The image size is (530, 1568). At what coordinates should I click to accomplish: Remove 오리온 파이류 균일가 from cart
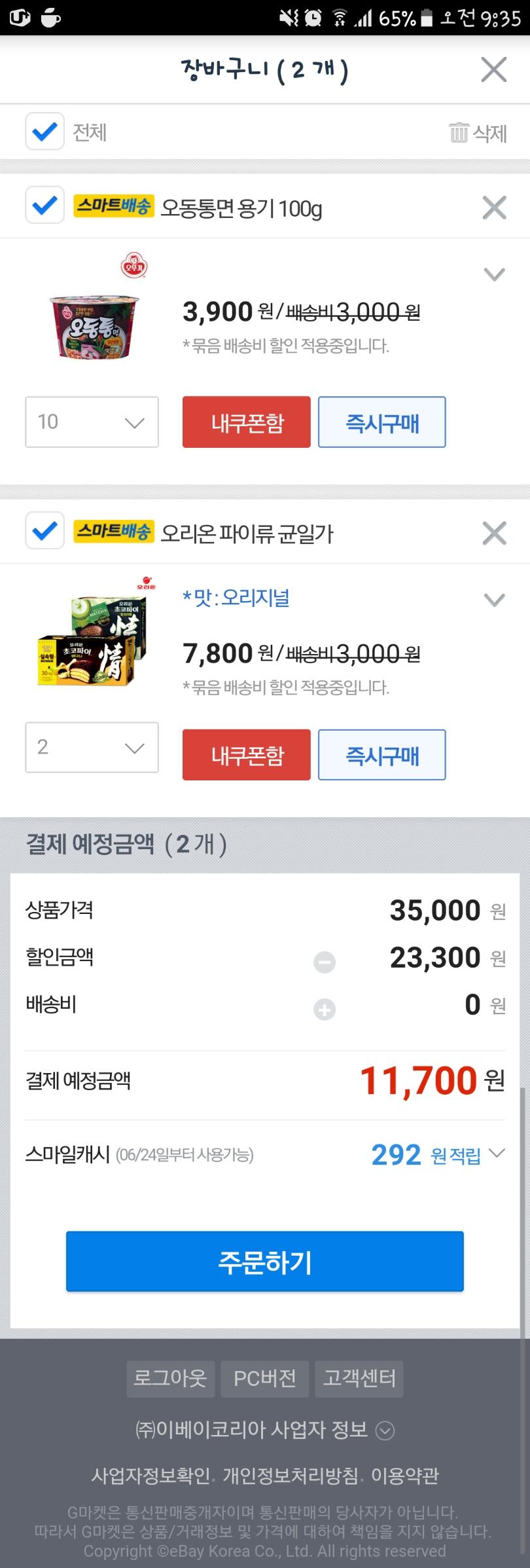coord(494,533)
